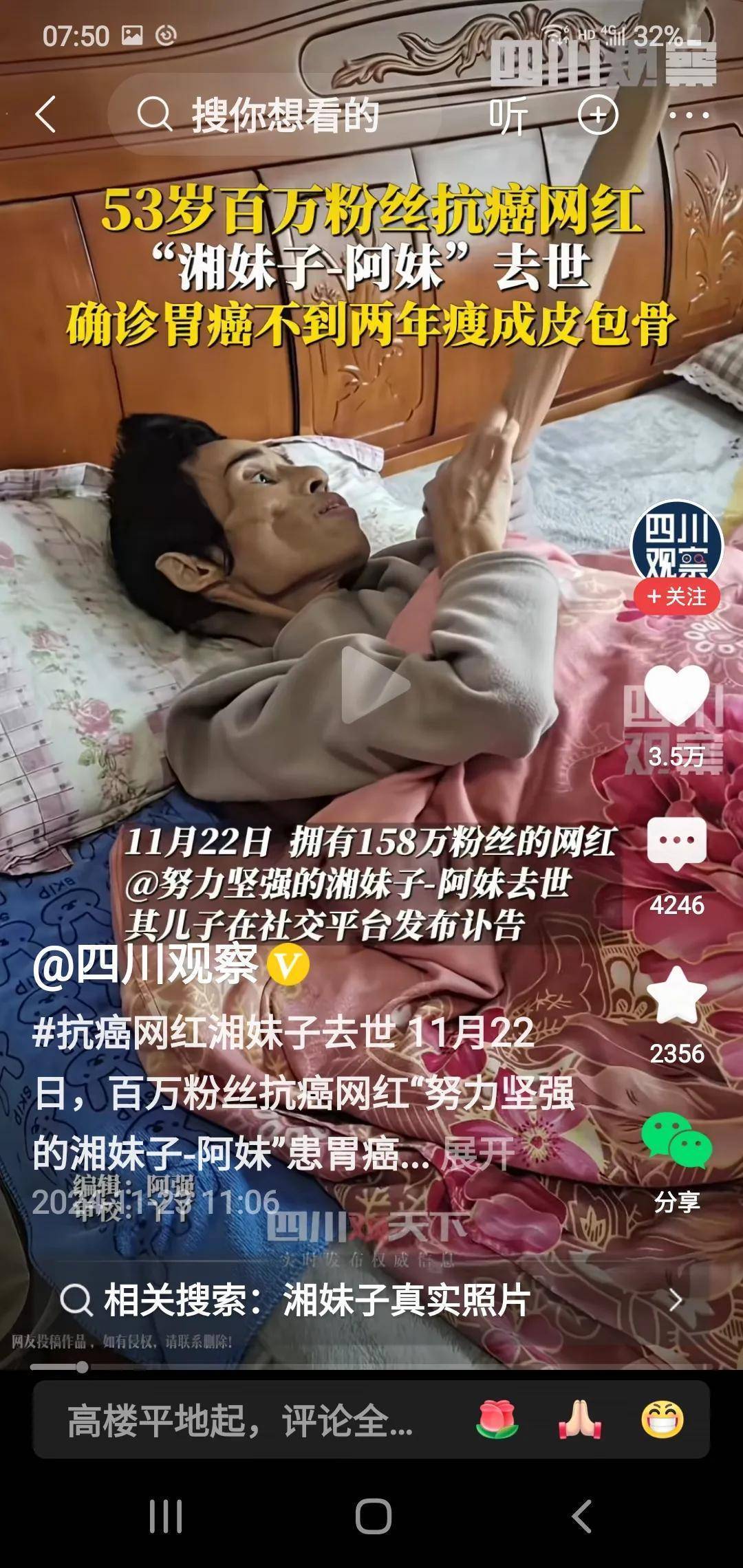Image resolution: width=743 pixels, height=1568 pixels.
Task: Open the three-dot overflow menu
Action: (x=688, y=115)
